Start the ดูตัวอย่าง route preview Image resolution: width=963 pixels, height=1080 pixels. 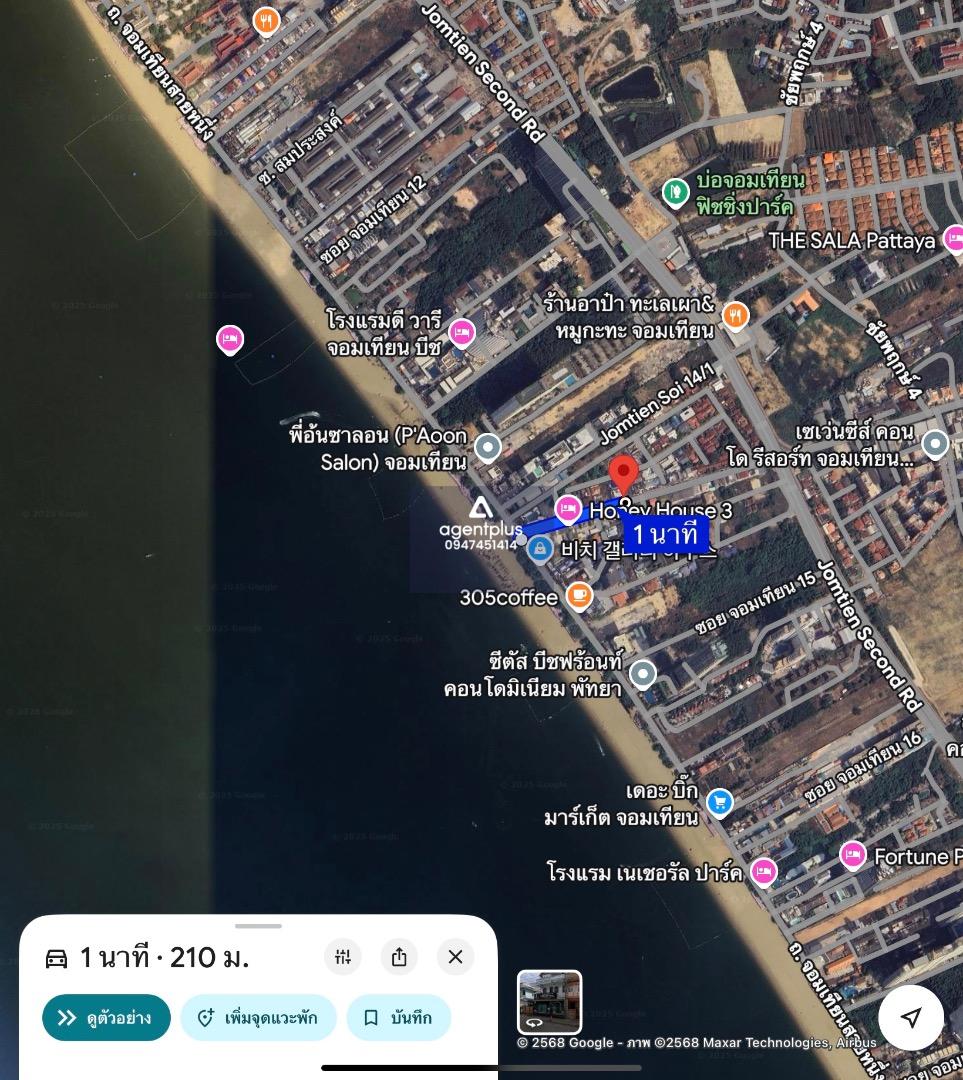click(106, 1018)
